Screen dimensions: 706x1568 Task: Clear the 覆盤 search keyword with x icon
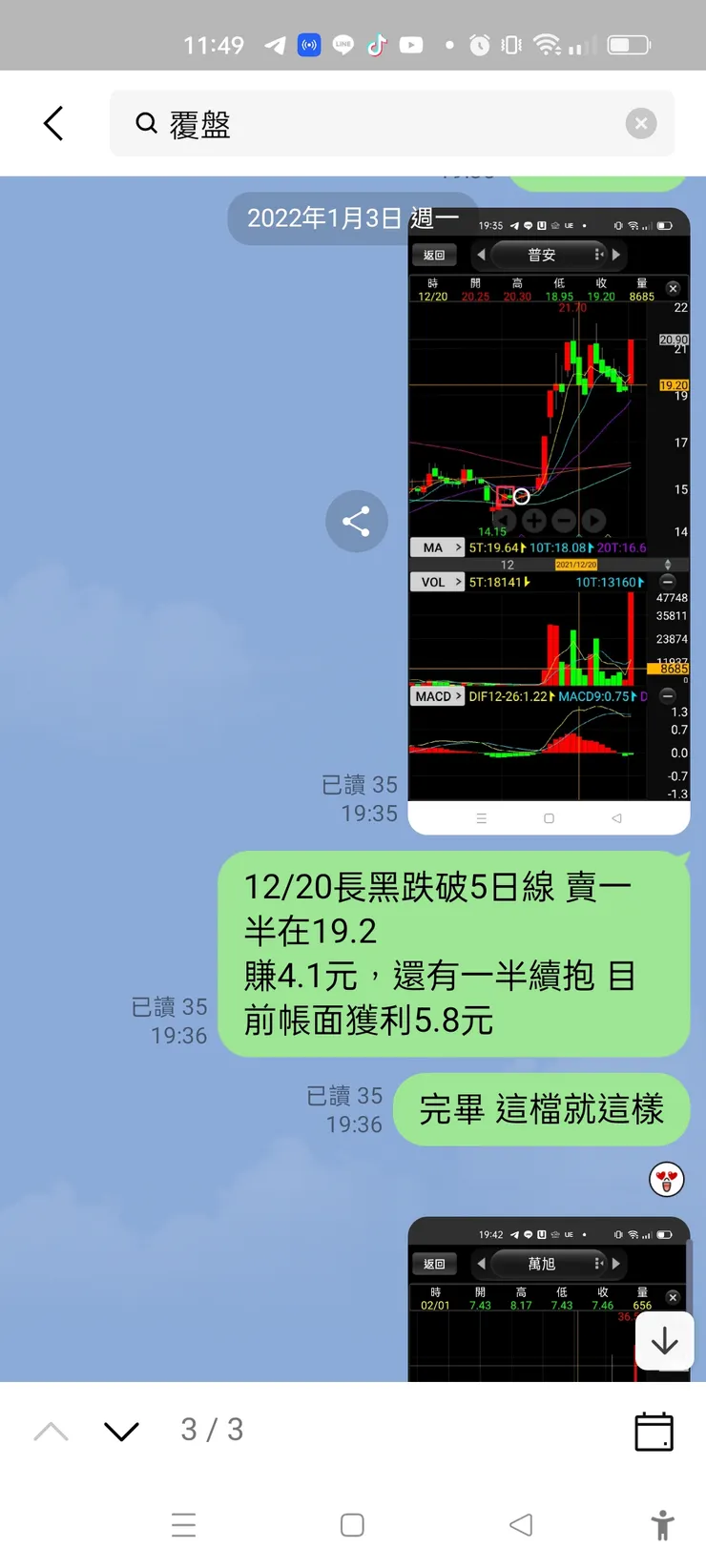point(641,123)
